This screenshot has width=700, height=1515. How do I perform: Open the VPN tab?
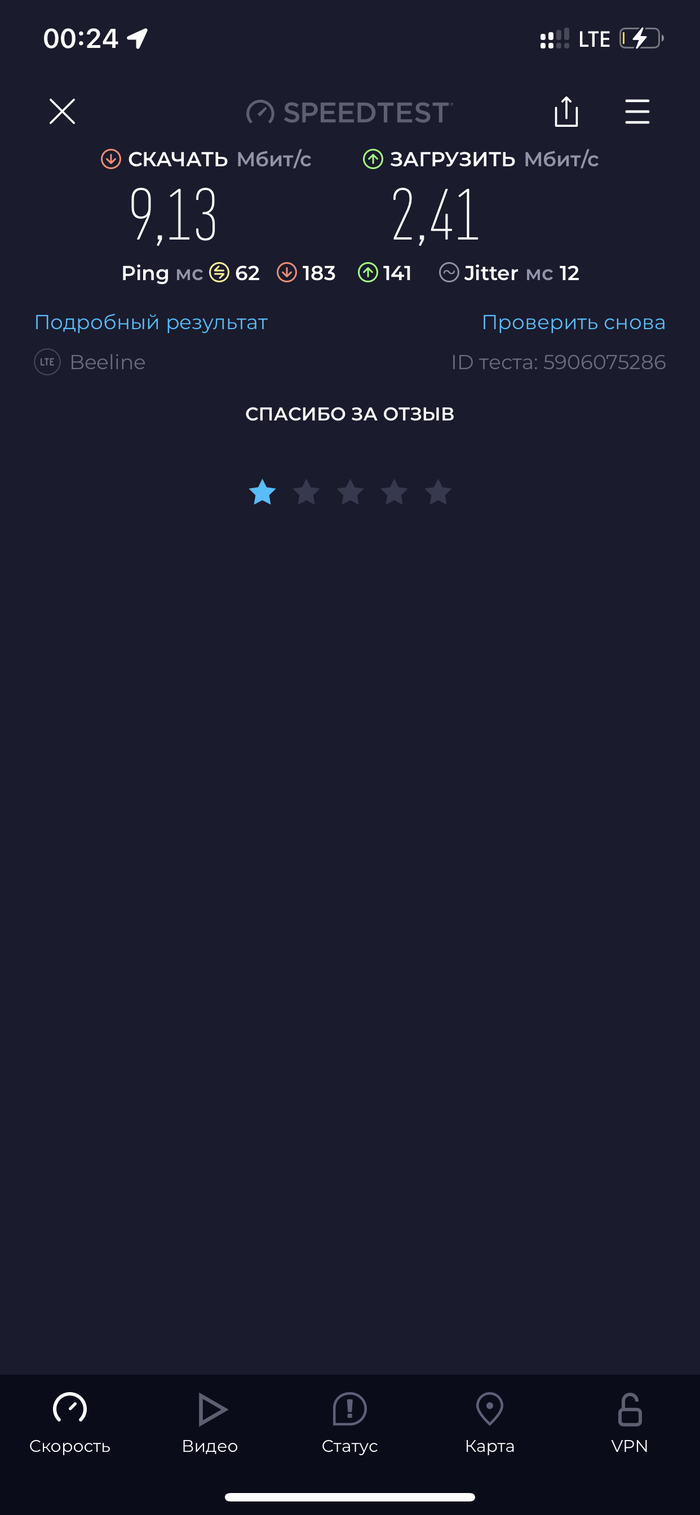point(630,1422)
